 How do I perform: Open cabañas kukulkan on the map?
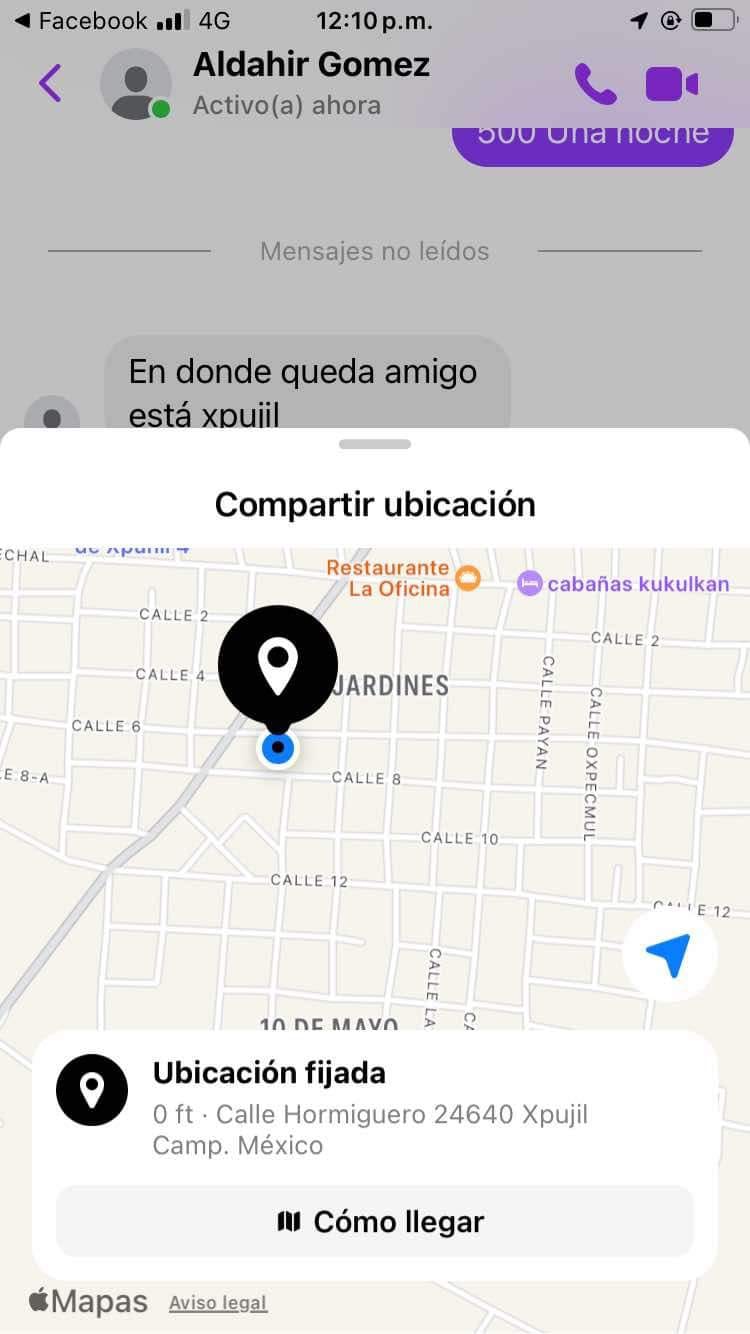pos(623,584)
